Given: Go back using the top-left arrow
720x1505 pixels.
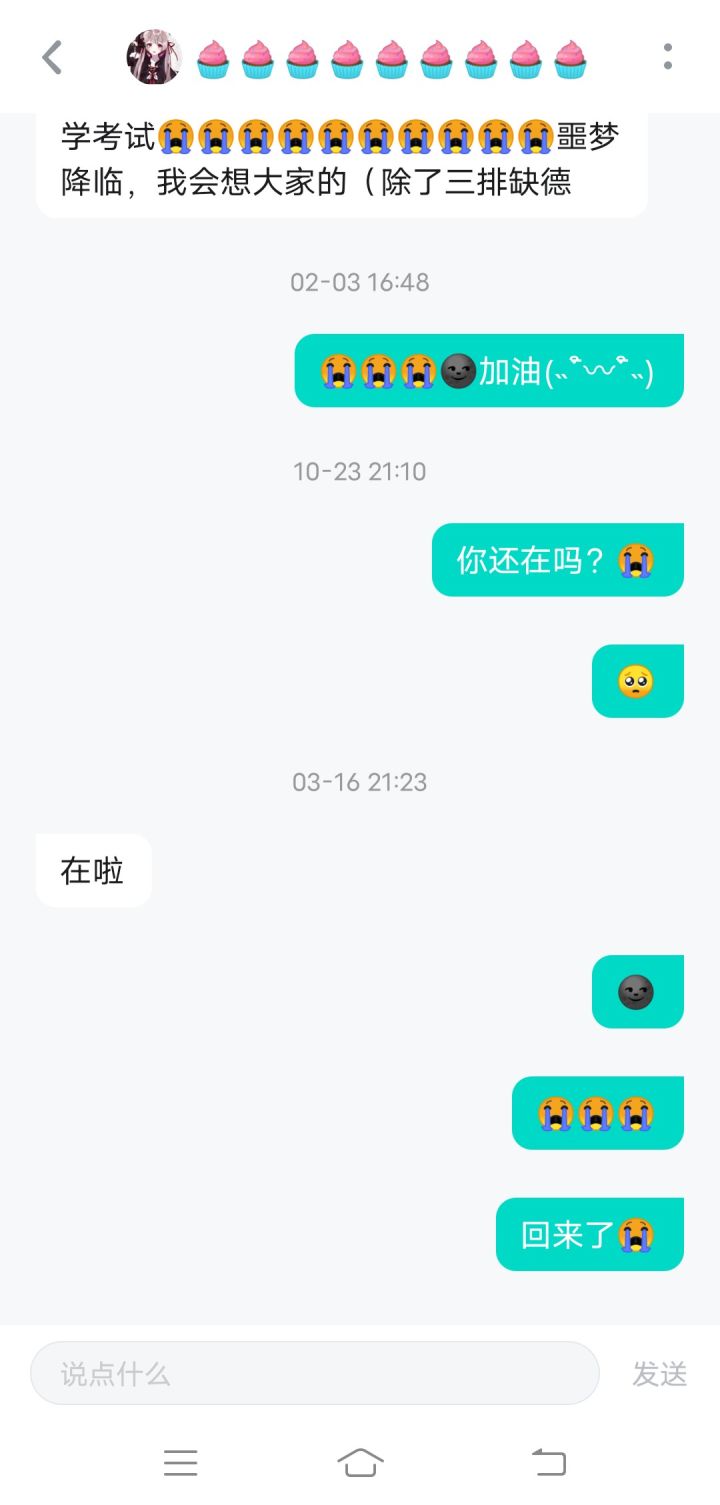Looking at the screenshot, I should point(52,57).
